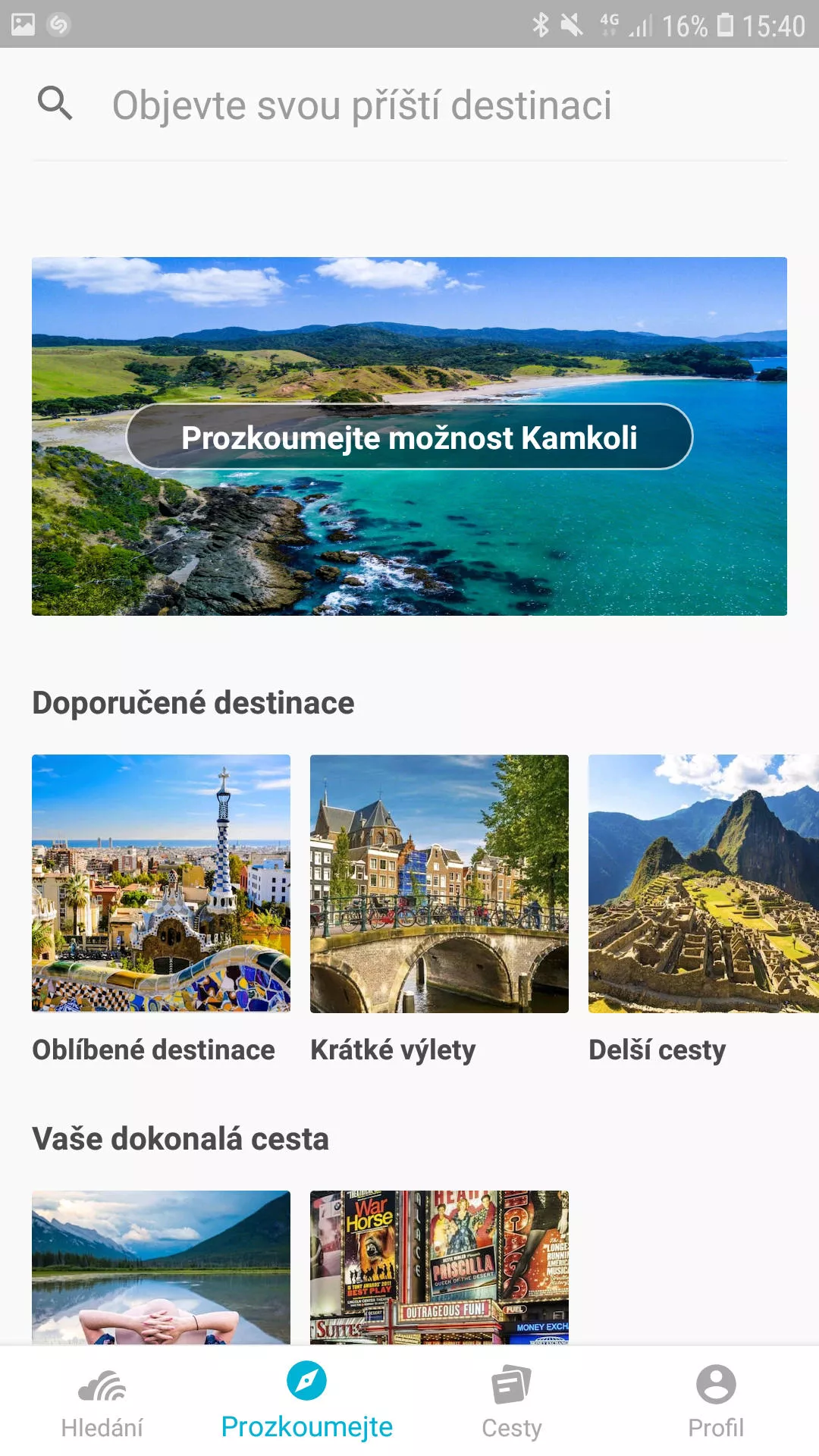The width and height of the screenshot is (819, 1456).
Task: Open the Broadway billboards trip tile
Action: pyautogui.click(x=439, y=1267)
